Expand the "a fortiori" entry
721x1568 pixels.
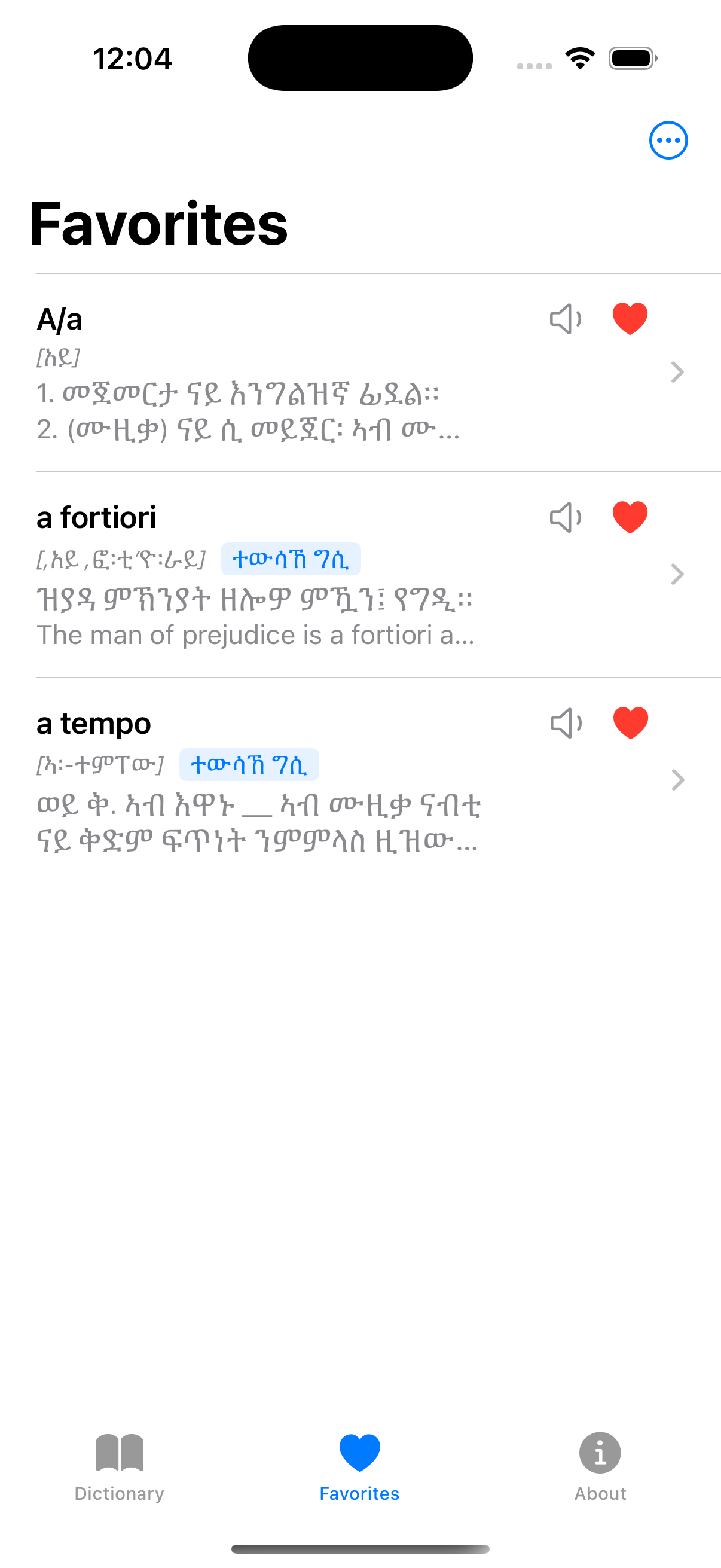point(677,573)
